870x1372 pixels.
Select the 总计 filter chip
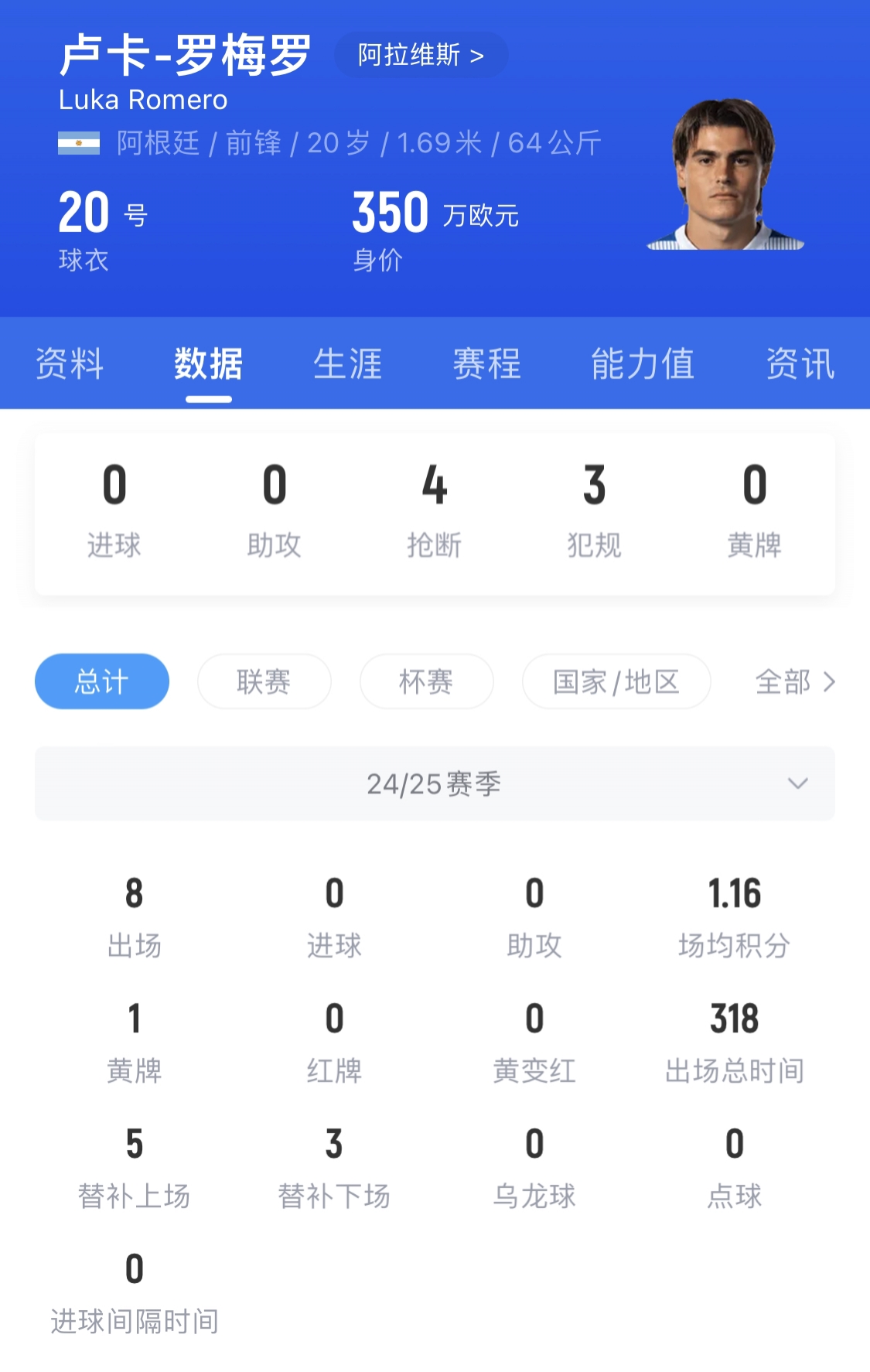click(102, 681)
